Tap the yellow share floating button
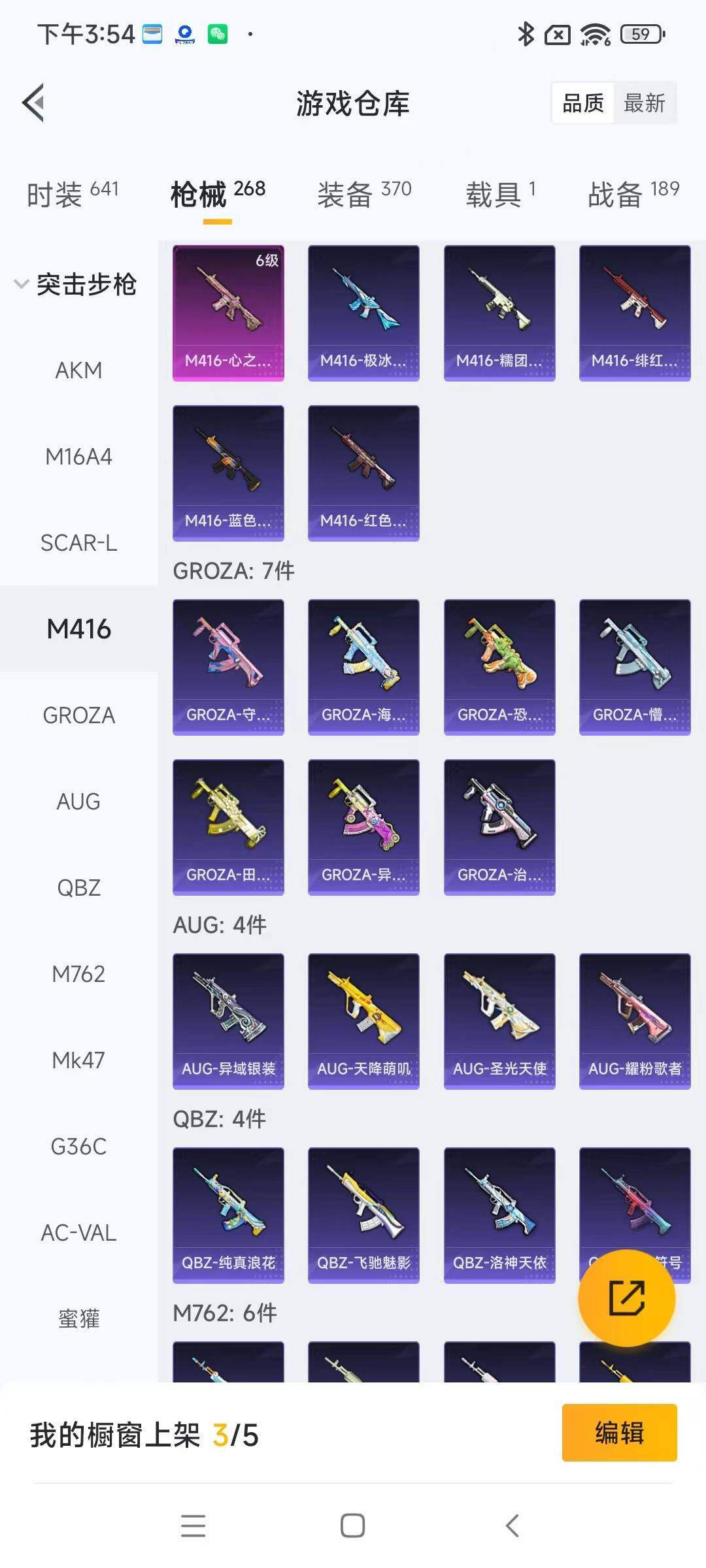The image size is (706, 1568). pyautogui.click(x=626, y=1298)
